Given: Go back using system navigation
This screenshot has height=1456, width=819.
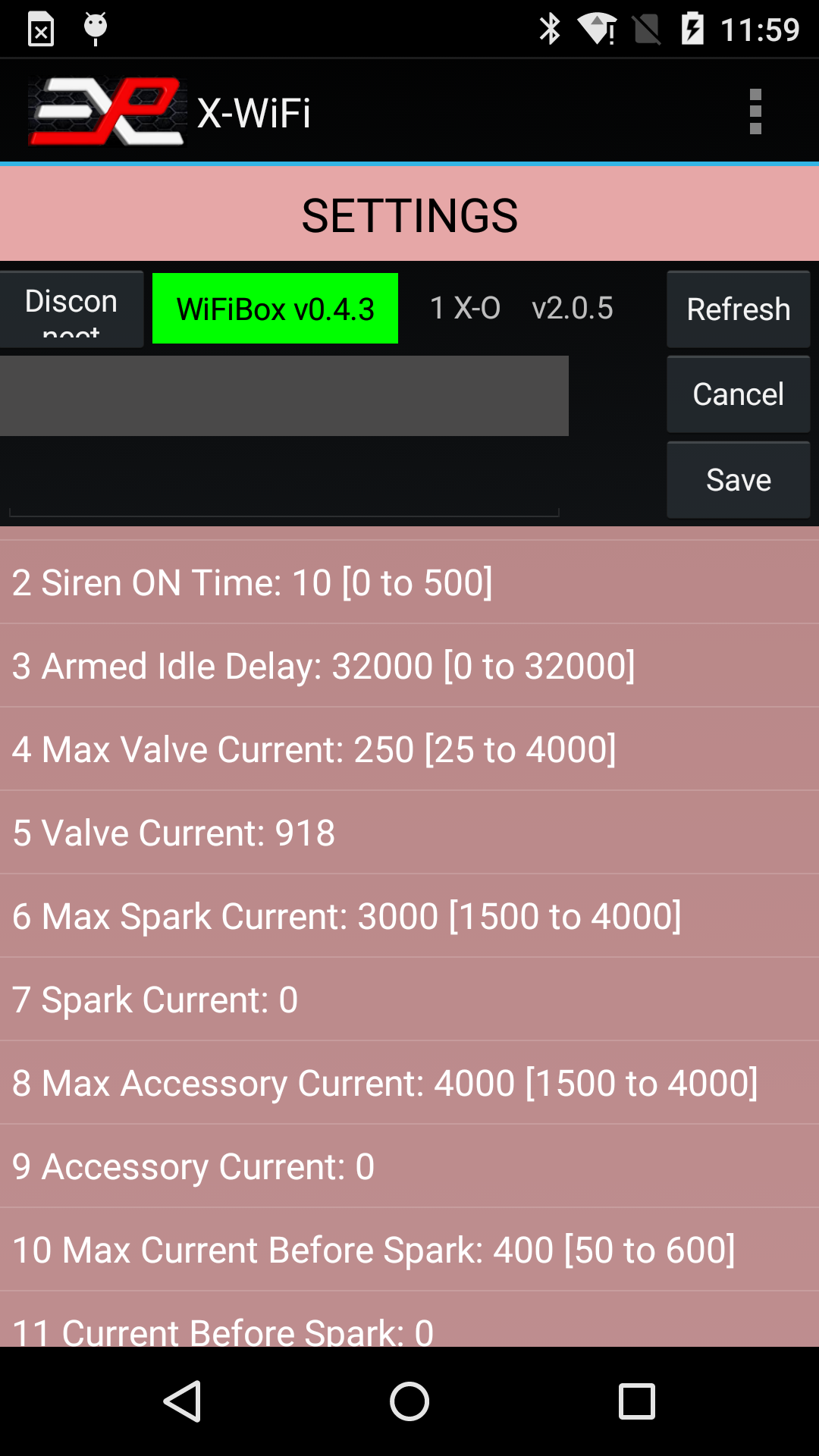Looking at the screenshot, I should tap(183, 1401).
